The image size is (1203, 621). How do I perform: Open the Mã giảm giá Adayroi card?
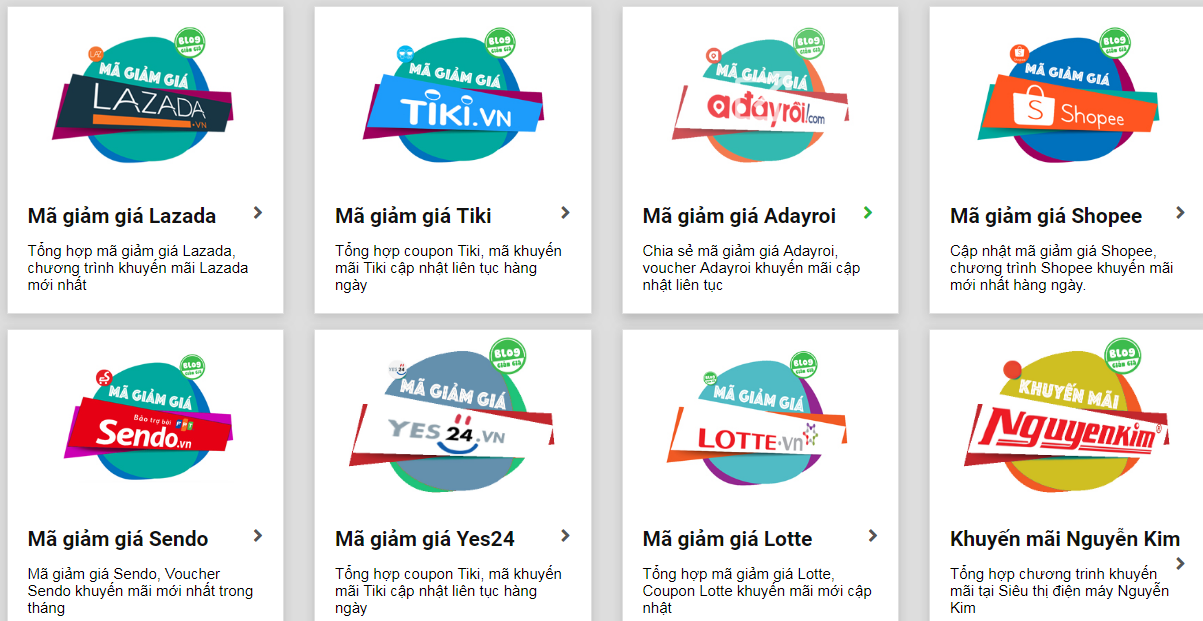(x=739, y=216)
